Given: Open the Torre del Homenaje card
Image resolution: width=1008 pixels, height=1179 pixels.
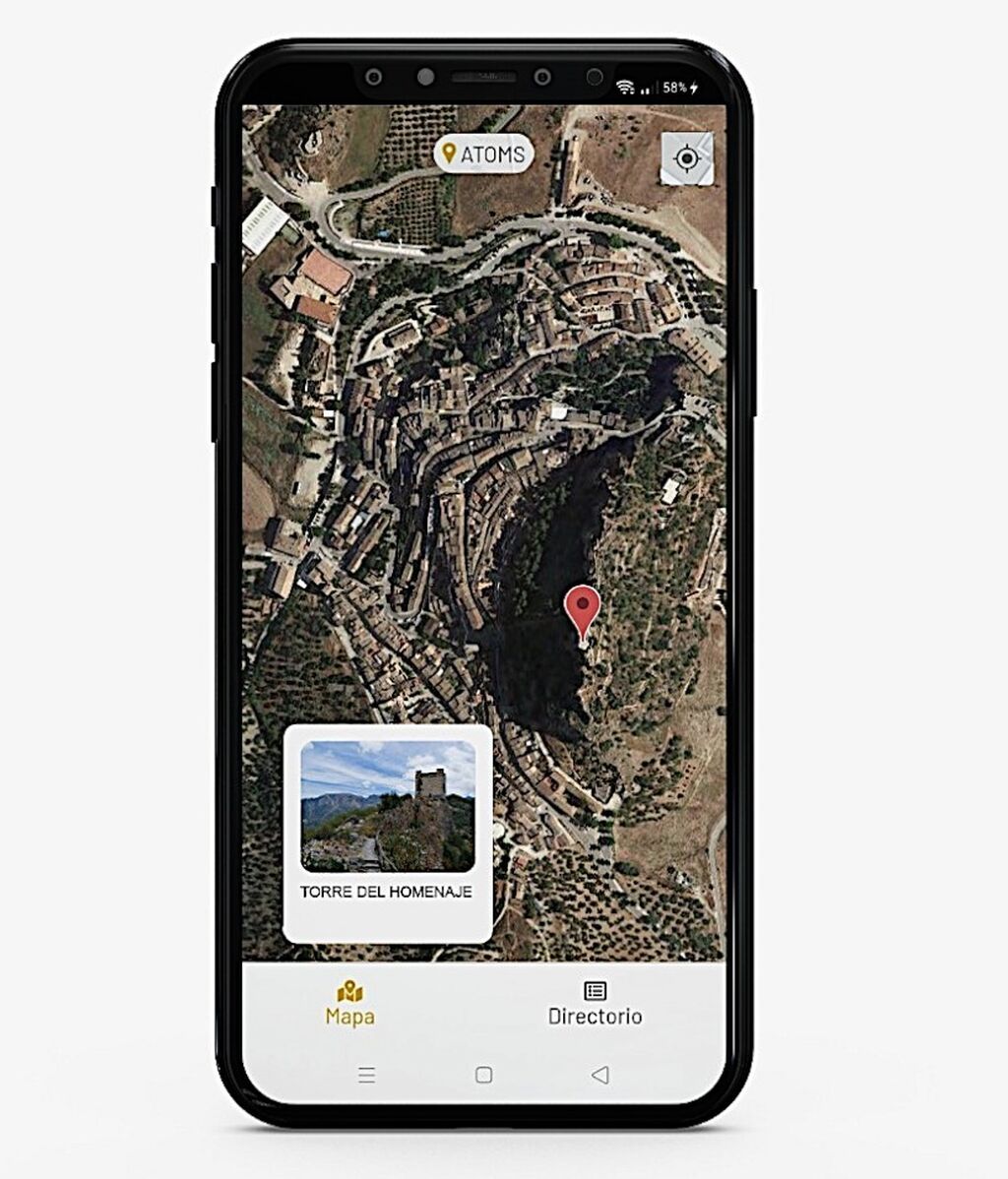Looking at the screenshot, I should [x=388, y=833].
